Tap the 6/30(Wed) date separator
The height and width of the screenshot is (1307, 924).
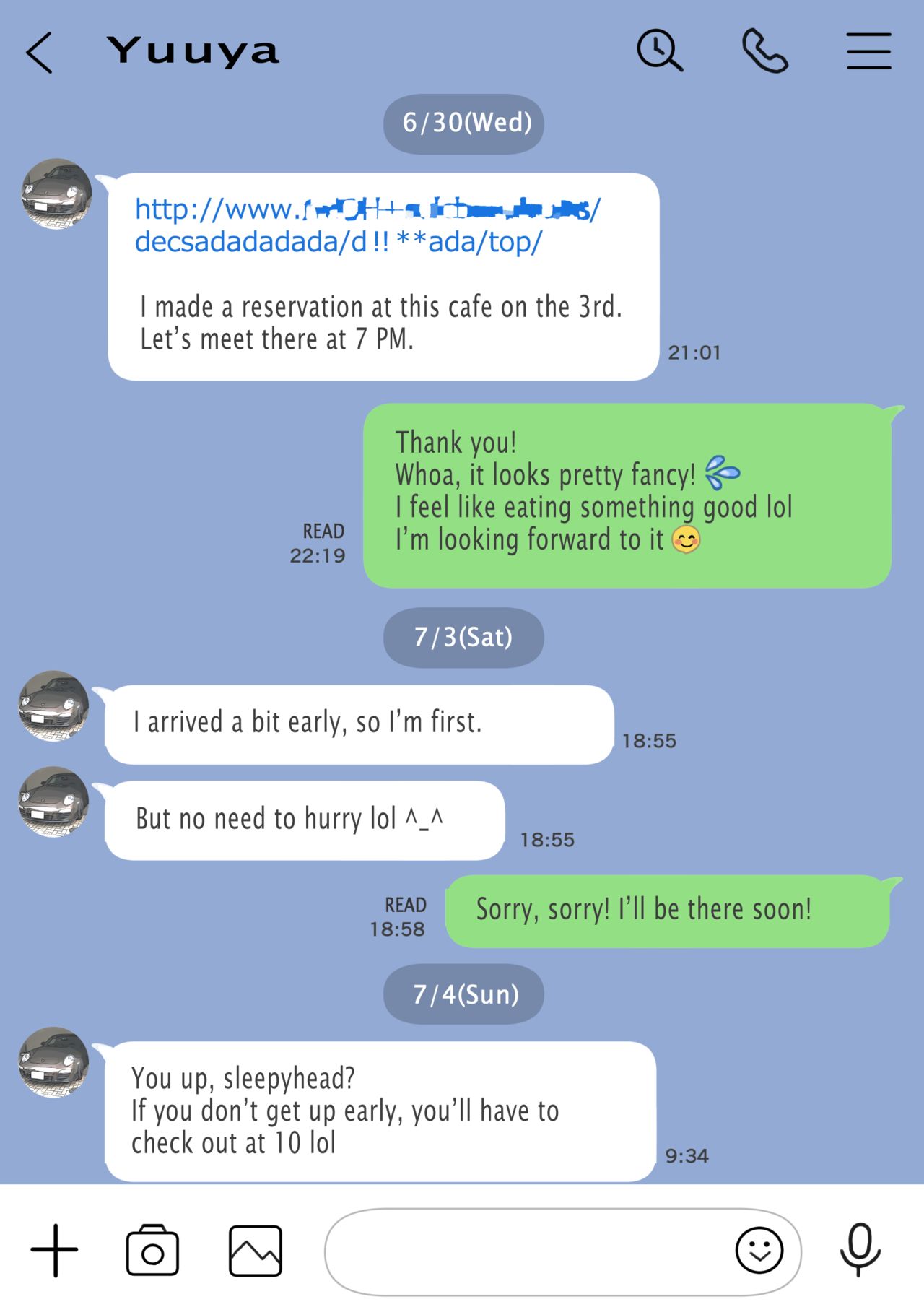click(463, 123)
